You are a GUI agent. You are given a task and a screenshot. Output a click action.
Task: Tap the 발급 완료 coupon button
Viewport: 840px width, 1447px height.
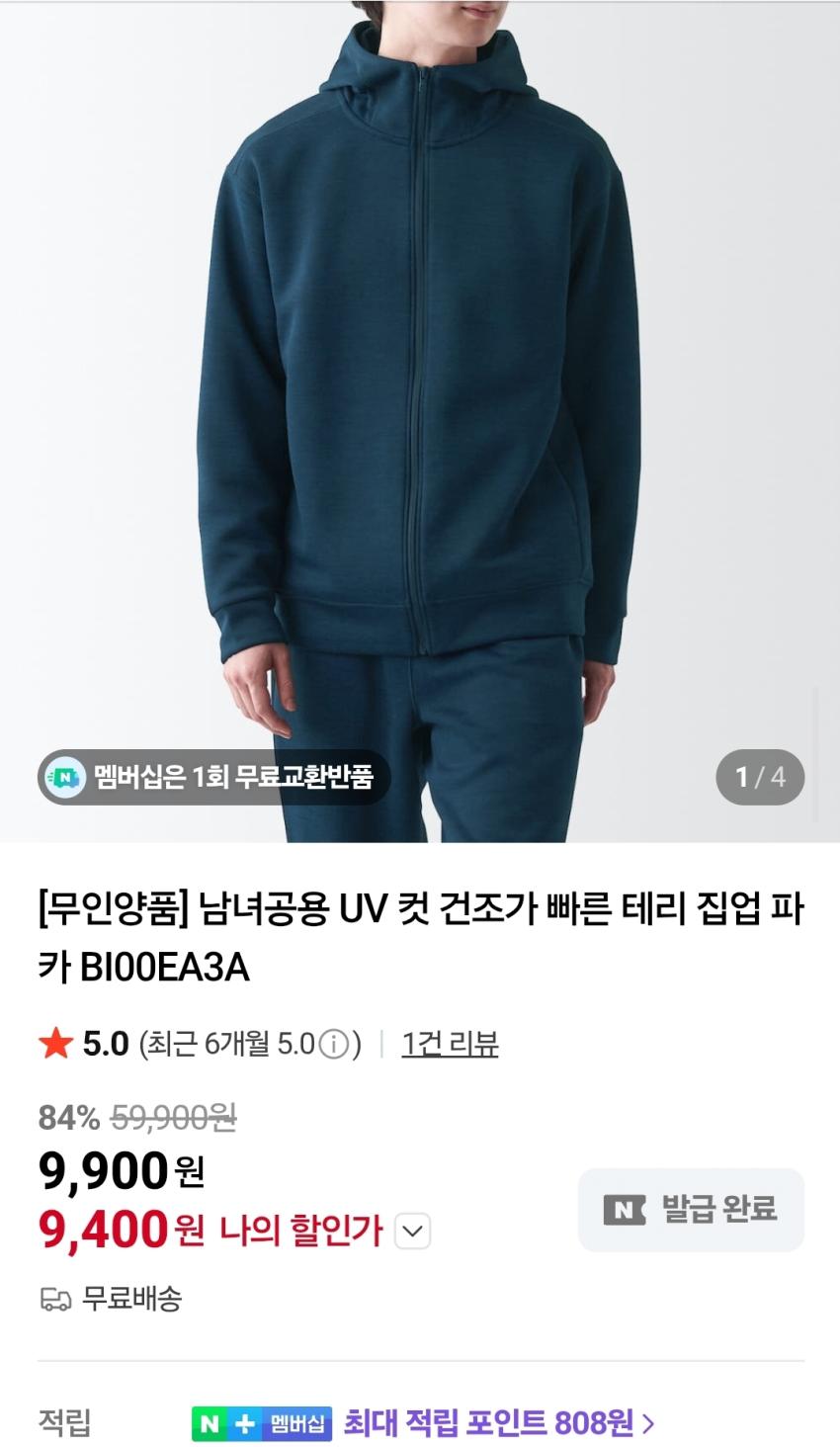pyautogui.click(x=691, y=1209)
